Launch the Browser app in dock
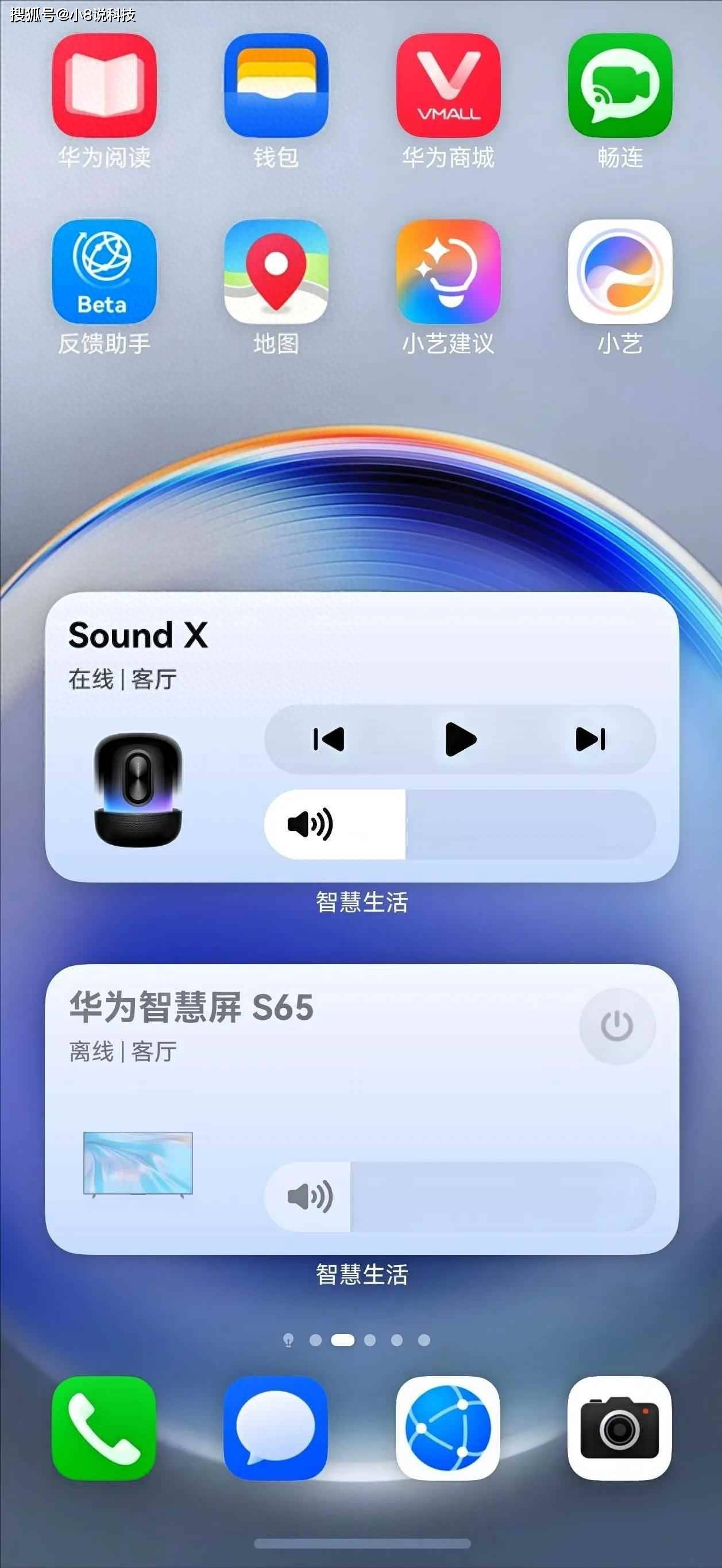This screenshot has width=722, height=1568. (x=448, y=1428)
